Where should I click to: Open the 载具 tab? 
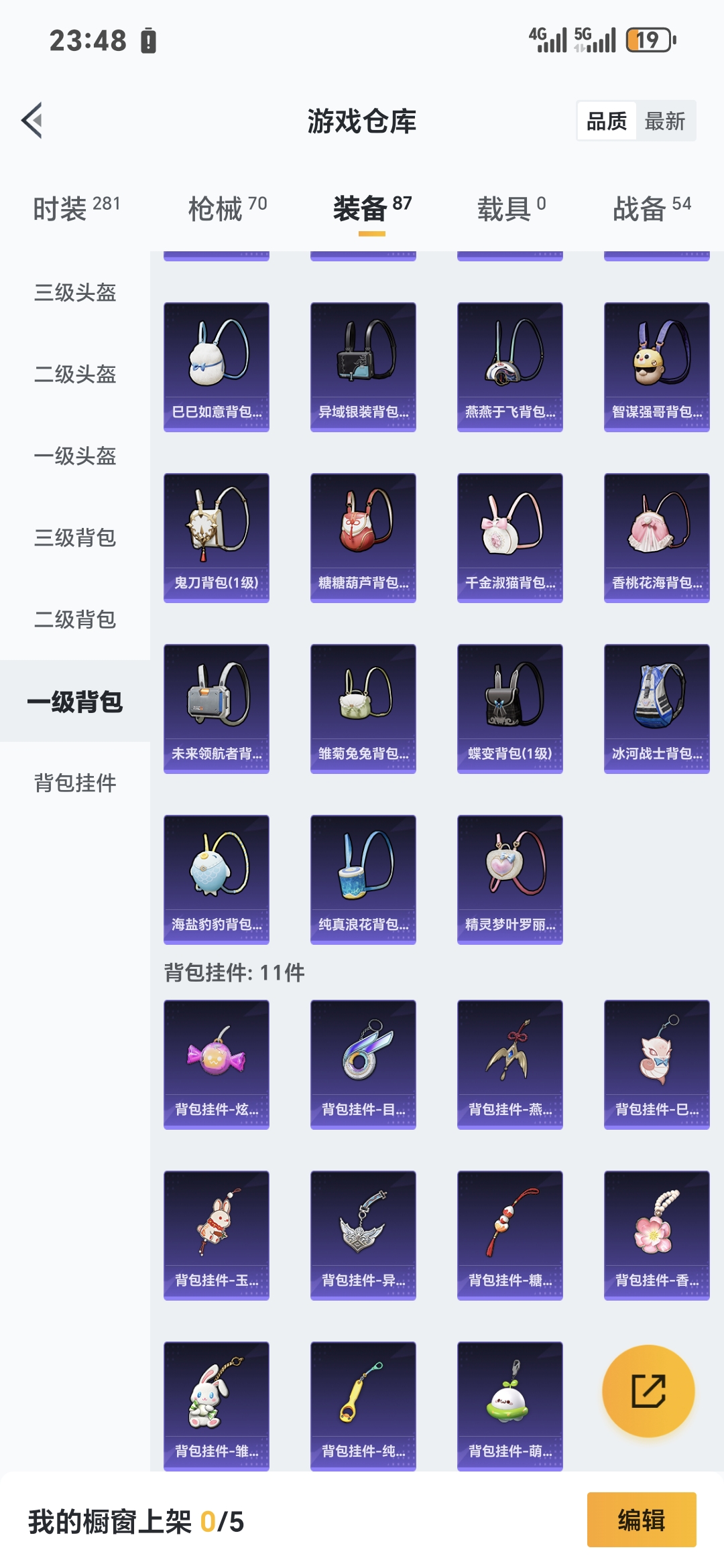pos(511,208)
